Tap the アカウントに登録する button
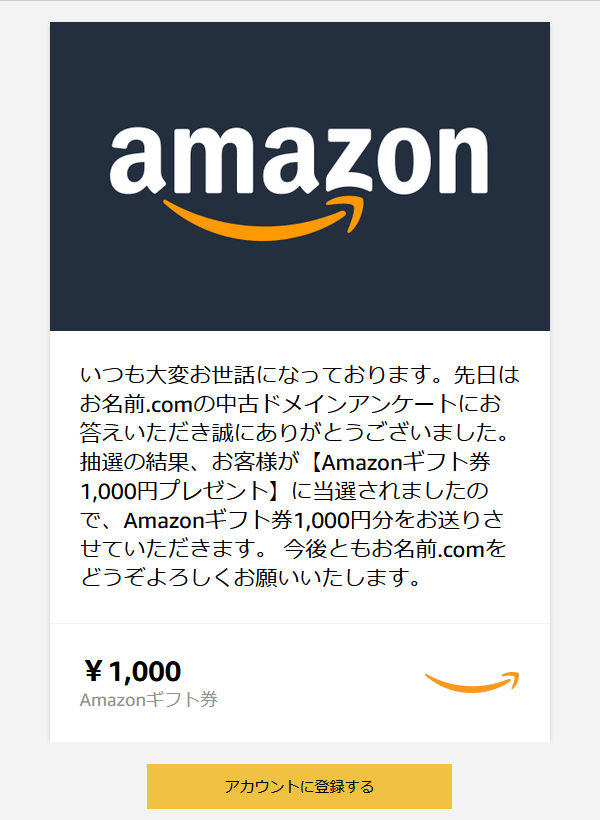The image size is (600, 820). pos(299,786)
